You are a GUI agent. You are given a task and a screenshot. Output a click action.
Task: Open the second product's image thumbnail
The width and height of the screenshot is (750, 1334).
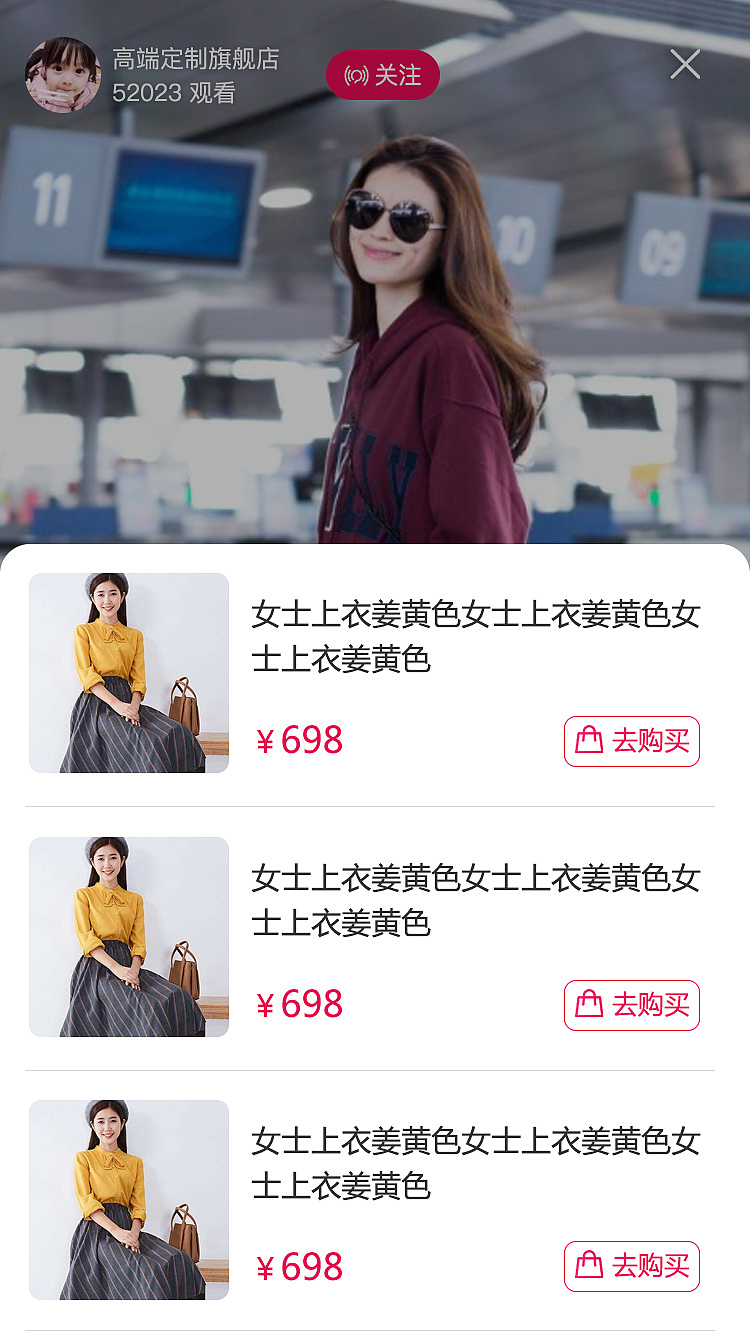tap(128, 938)
